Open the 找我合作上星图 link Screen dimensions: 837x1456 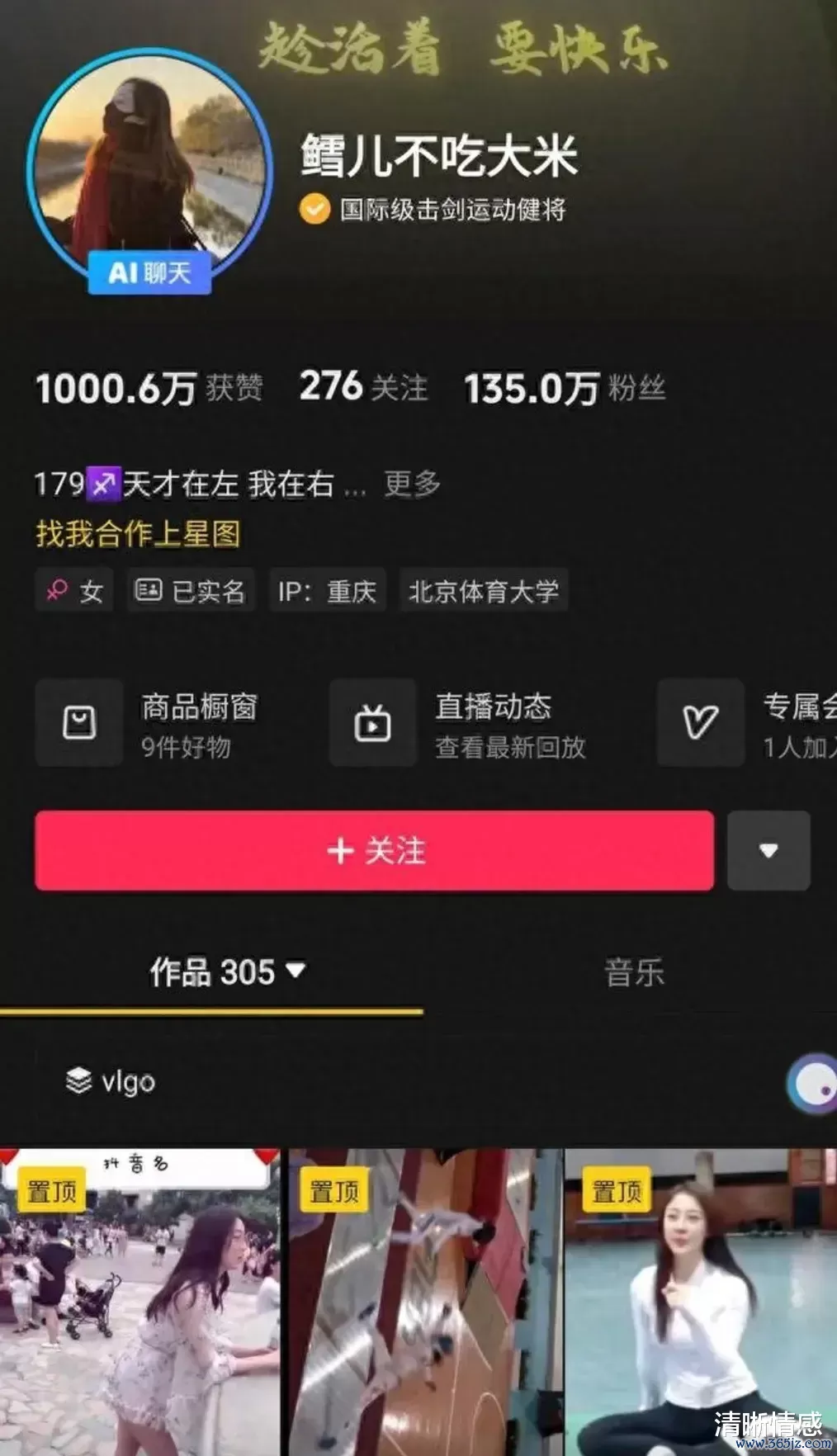[x=138, y=534]
